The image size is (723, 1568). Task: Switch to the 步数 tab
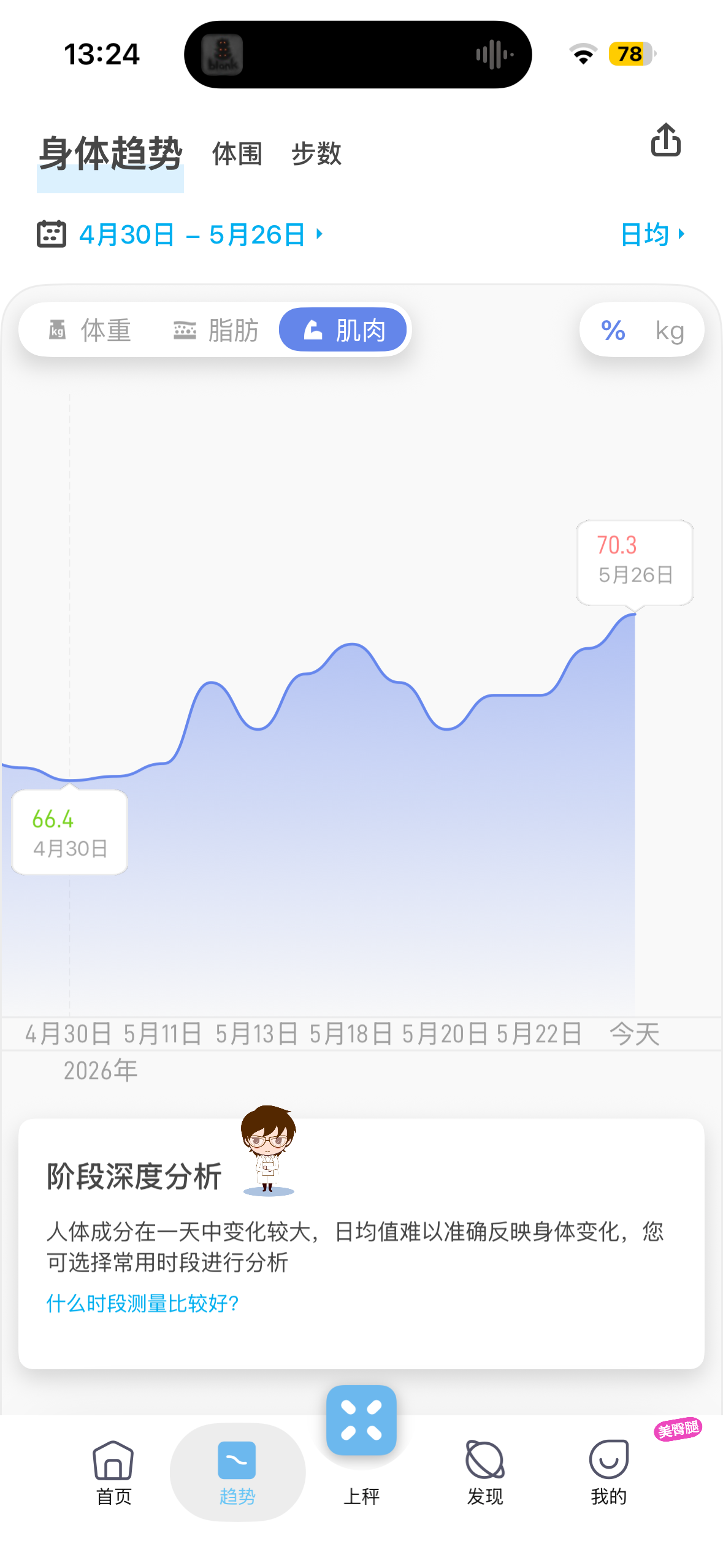[316, 153]
